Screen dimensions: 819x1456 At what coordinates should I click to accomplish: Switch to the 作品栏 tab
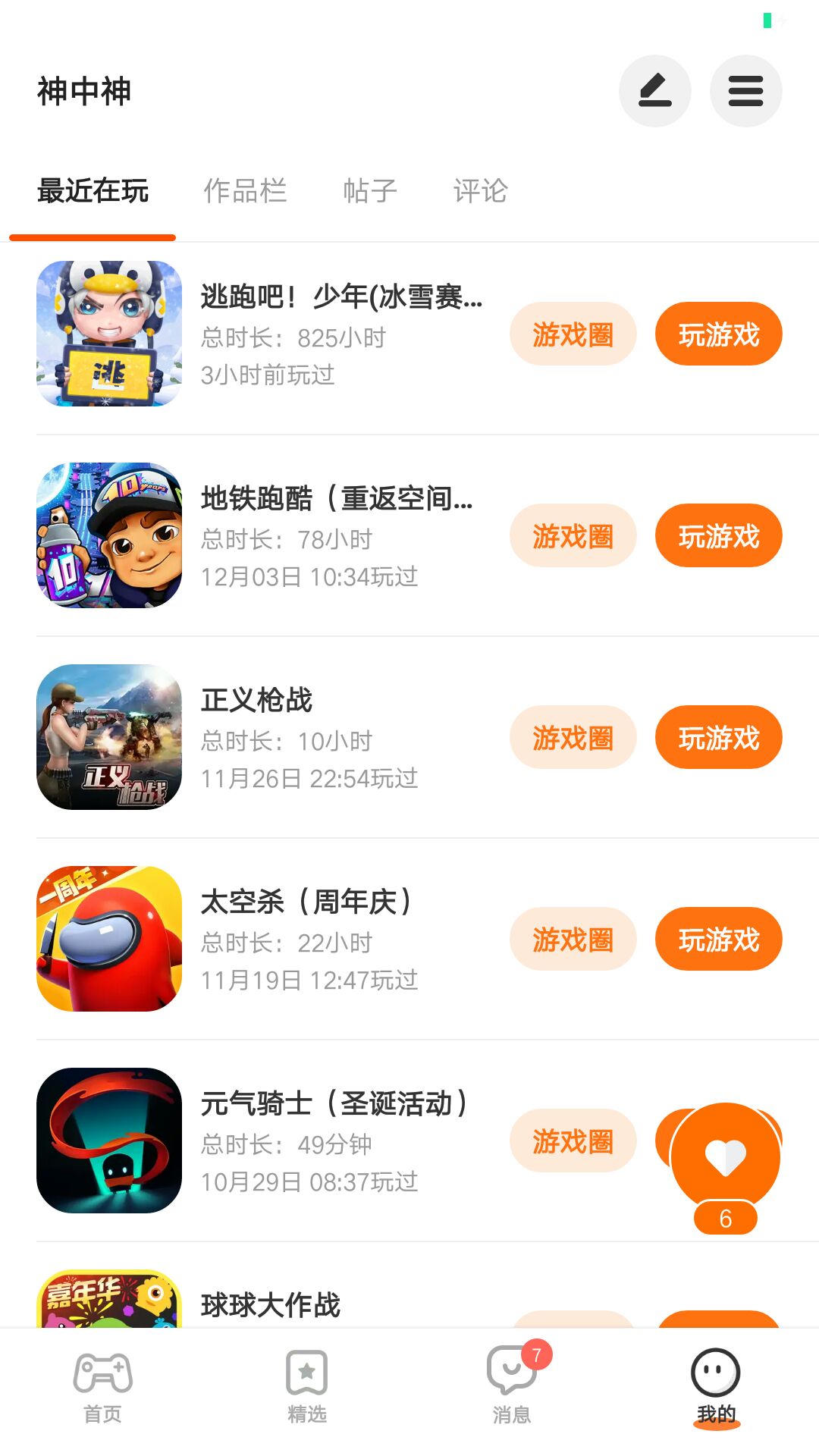point(245,191)
